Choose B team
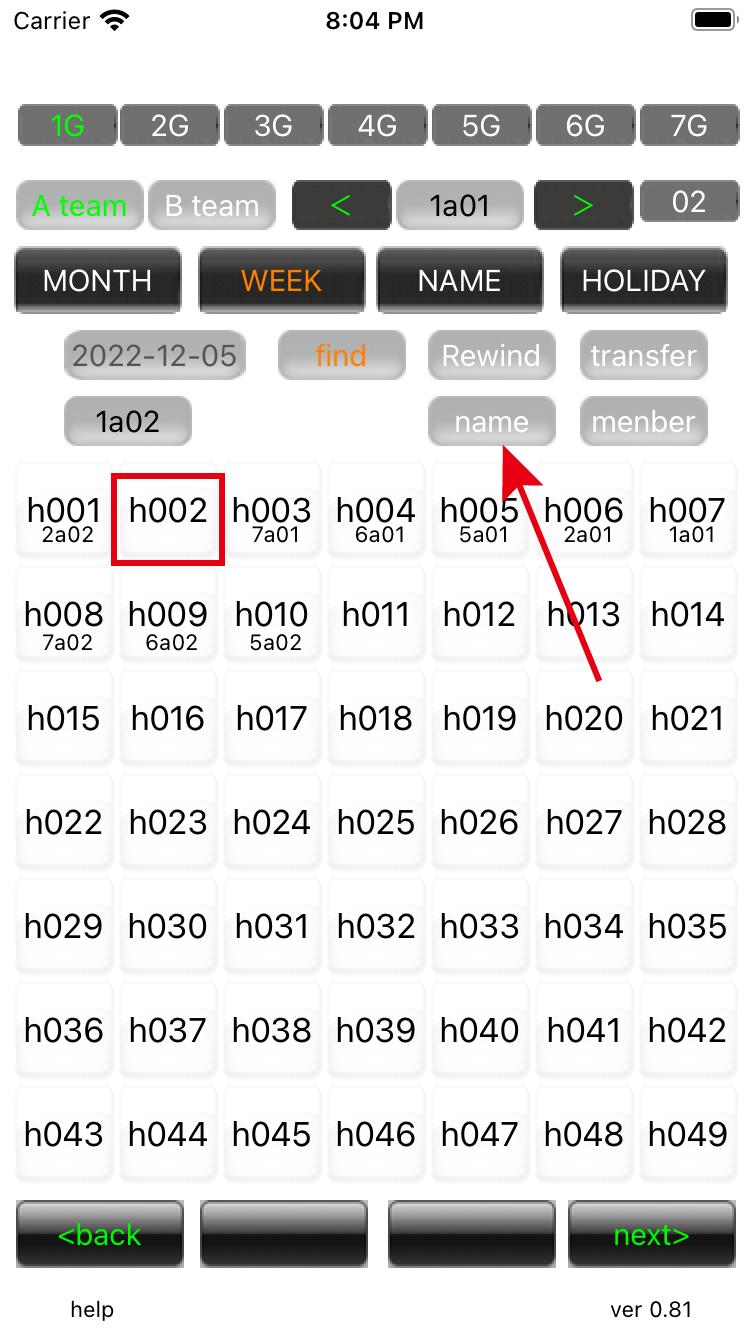The image size is (750, 1334). [x=211, y=206]
